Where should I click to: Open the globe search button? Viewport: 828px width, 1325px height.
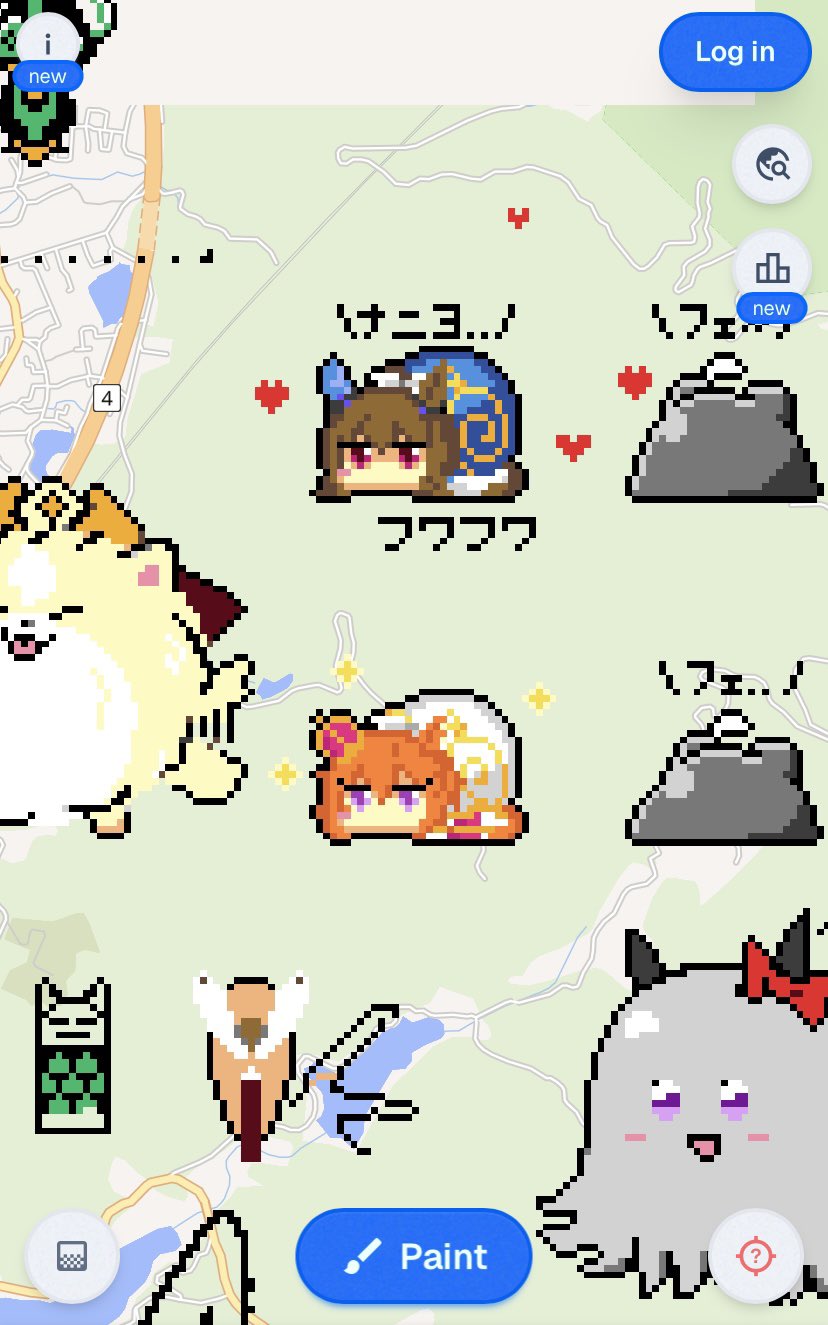tap(771, 164)
